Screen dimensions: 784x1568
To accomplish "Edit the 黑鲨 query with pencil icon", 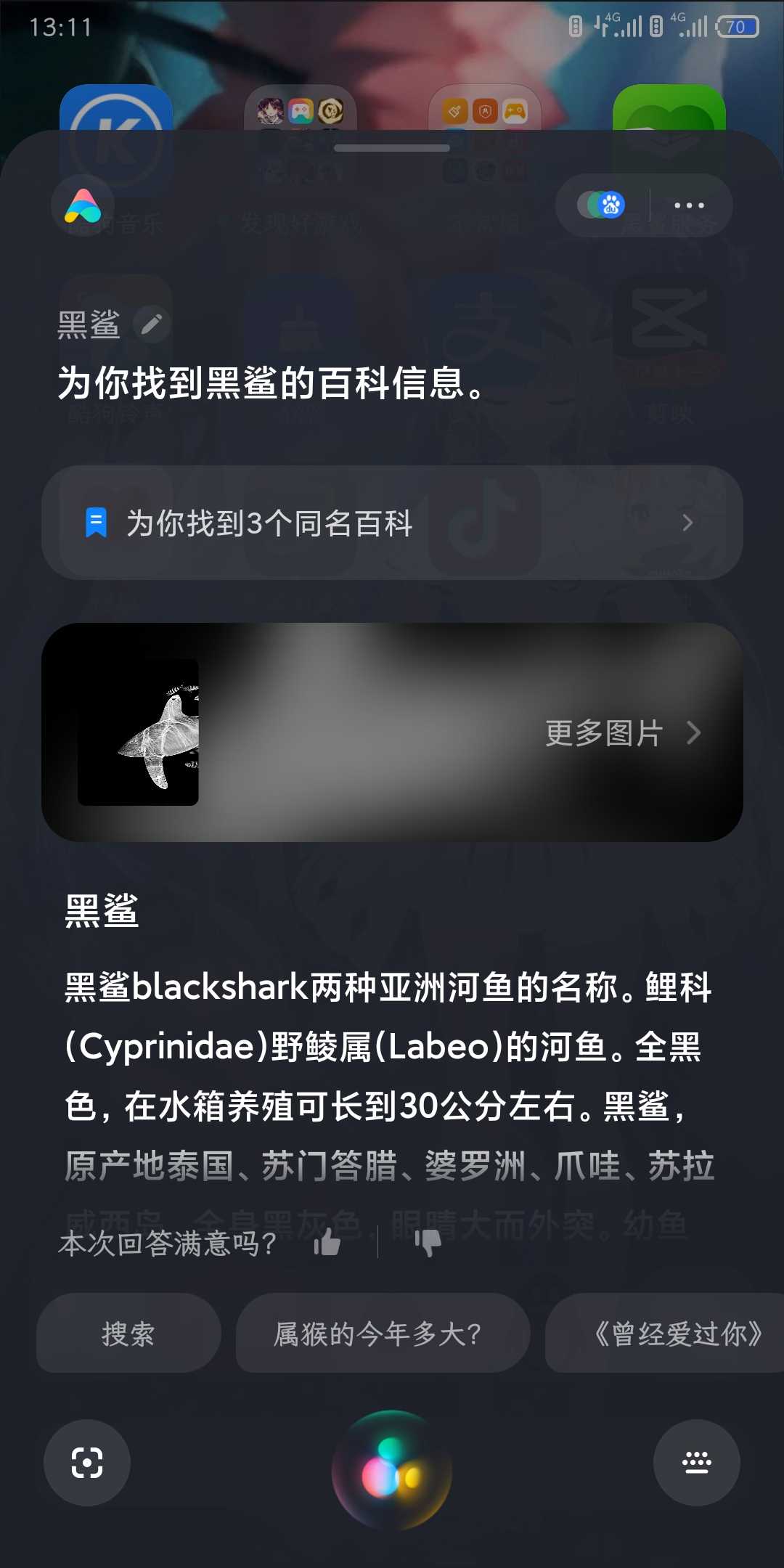I will pos(152,324).
